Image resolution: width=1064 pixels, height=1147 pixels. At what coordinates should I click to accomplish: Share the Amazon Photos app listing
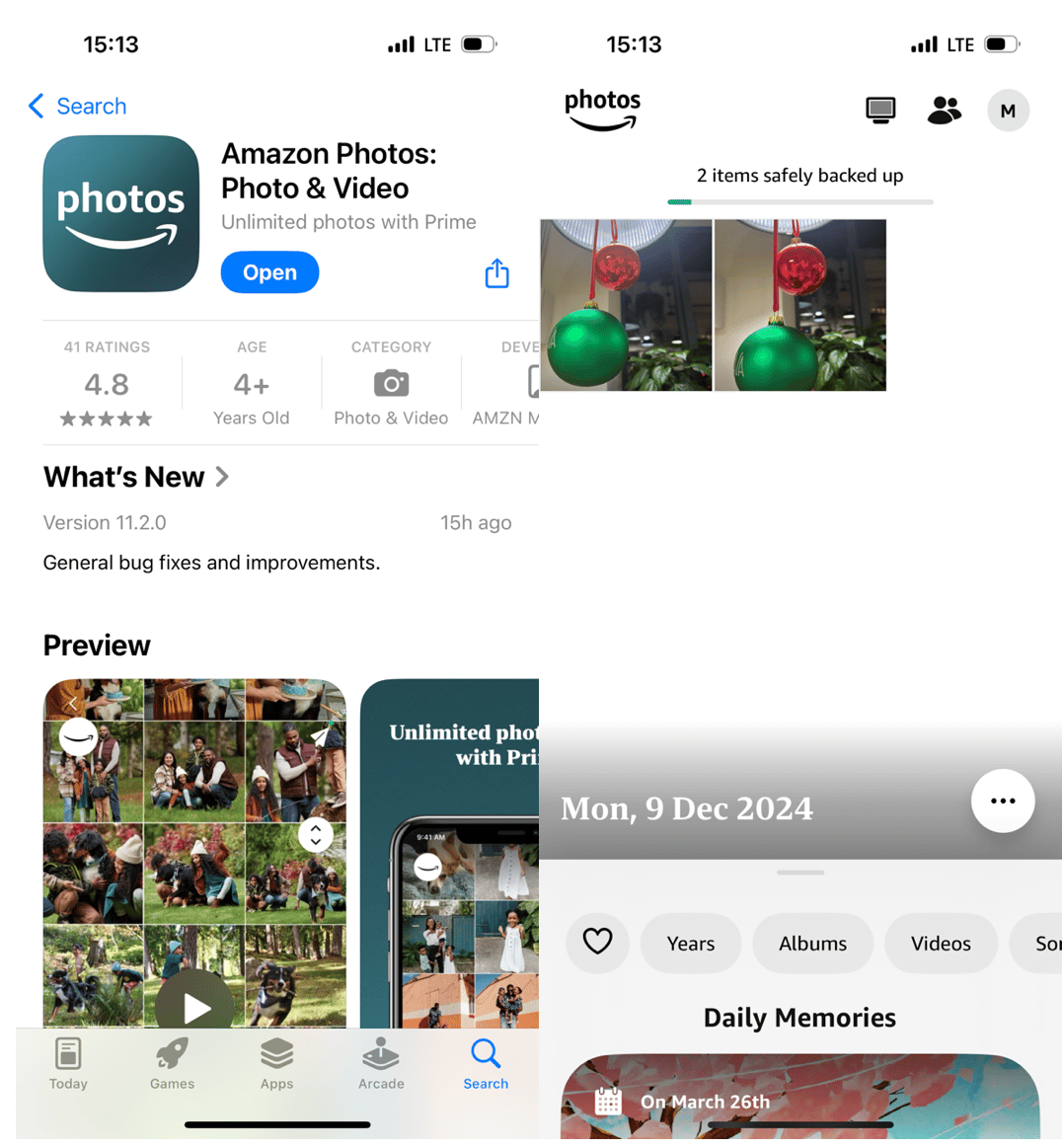click(496, 273)
